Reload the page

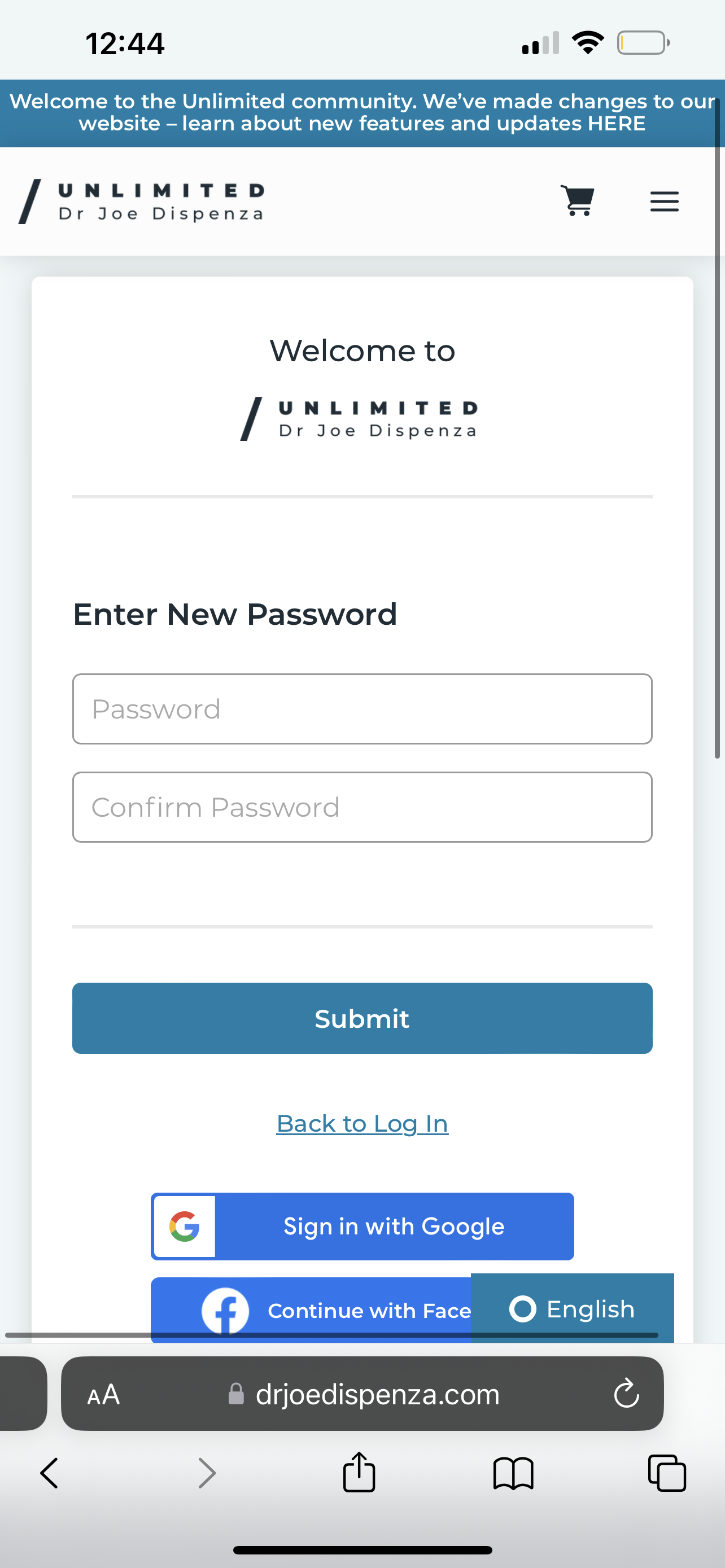626,1393
